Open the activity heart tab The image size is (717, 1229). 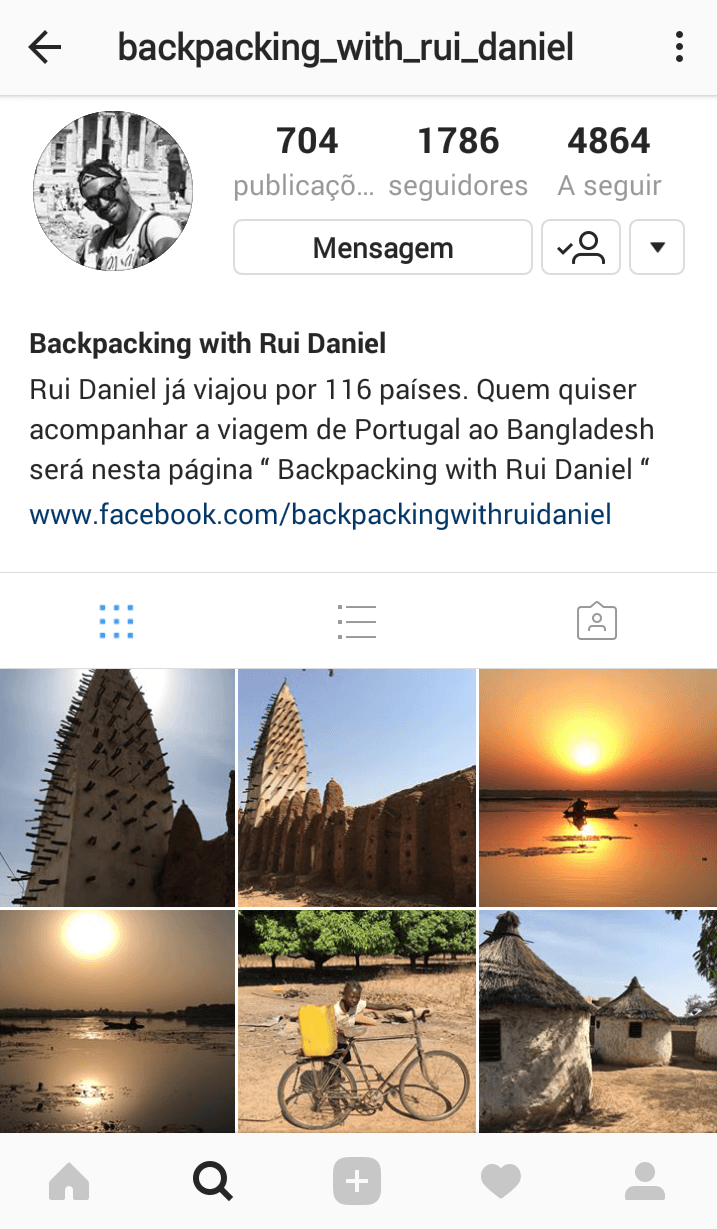coord(501,1182)
